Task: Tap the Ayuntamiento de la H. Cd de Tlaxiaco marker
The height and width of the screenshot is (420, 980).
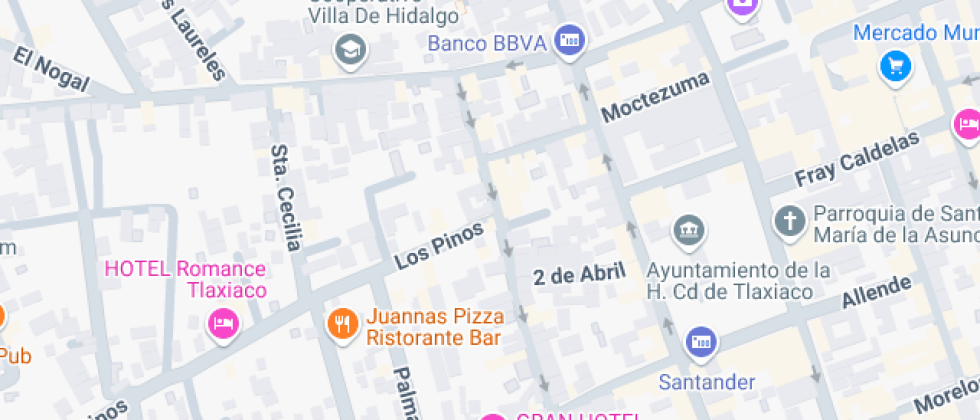Action: (x=688, y=231)
